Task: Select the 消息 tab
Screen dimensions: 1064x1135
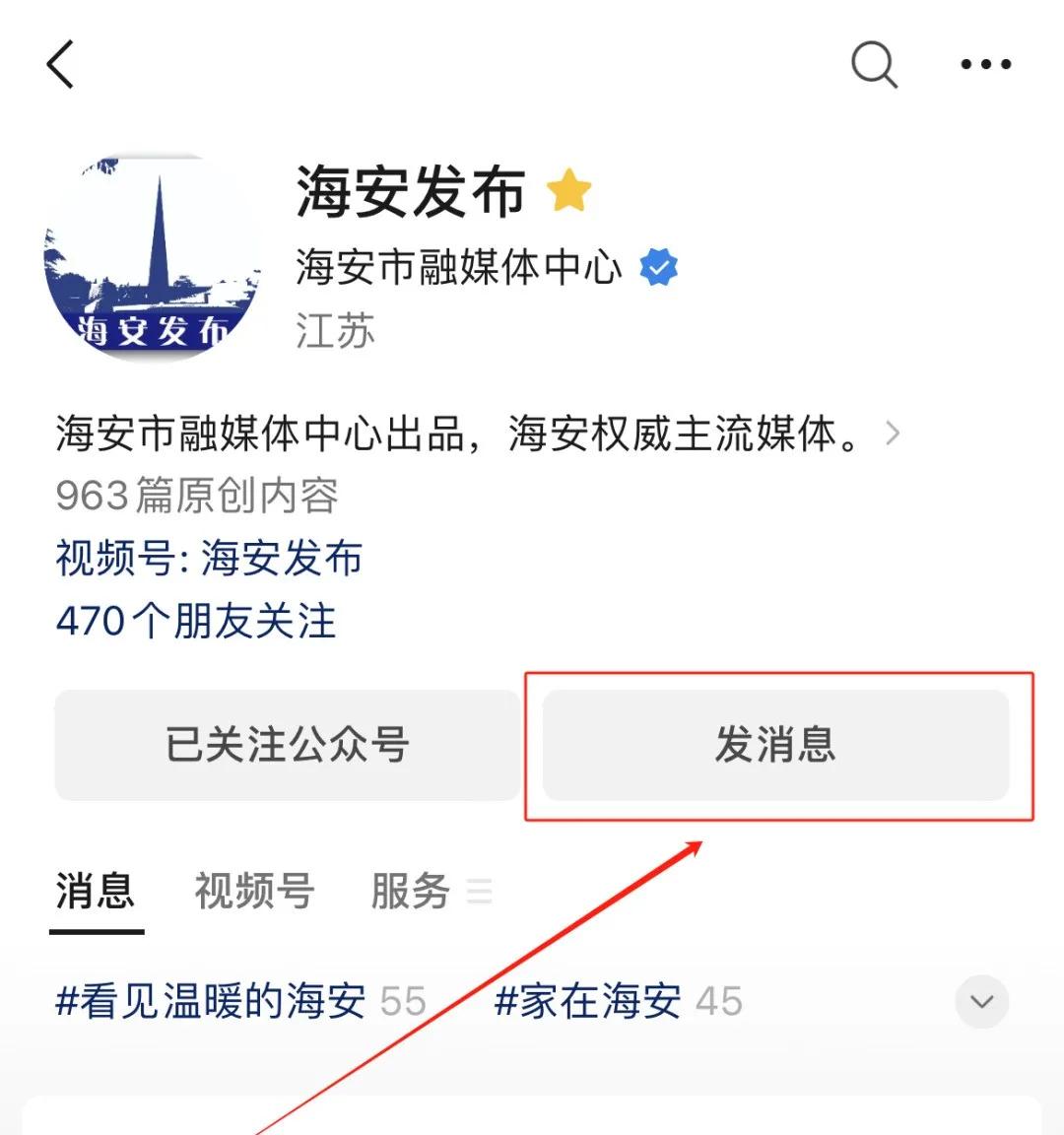Action: coord(96,892)
